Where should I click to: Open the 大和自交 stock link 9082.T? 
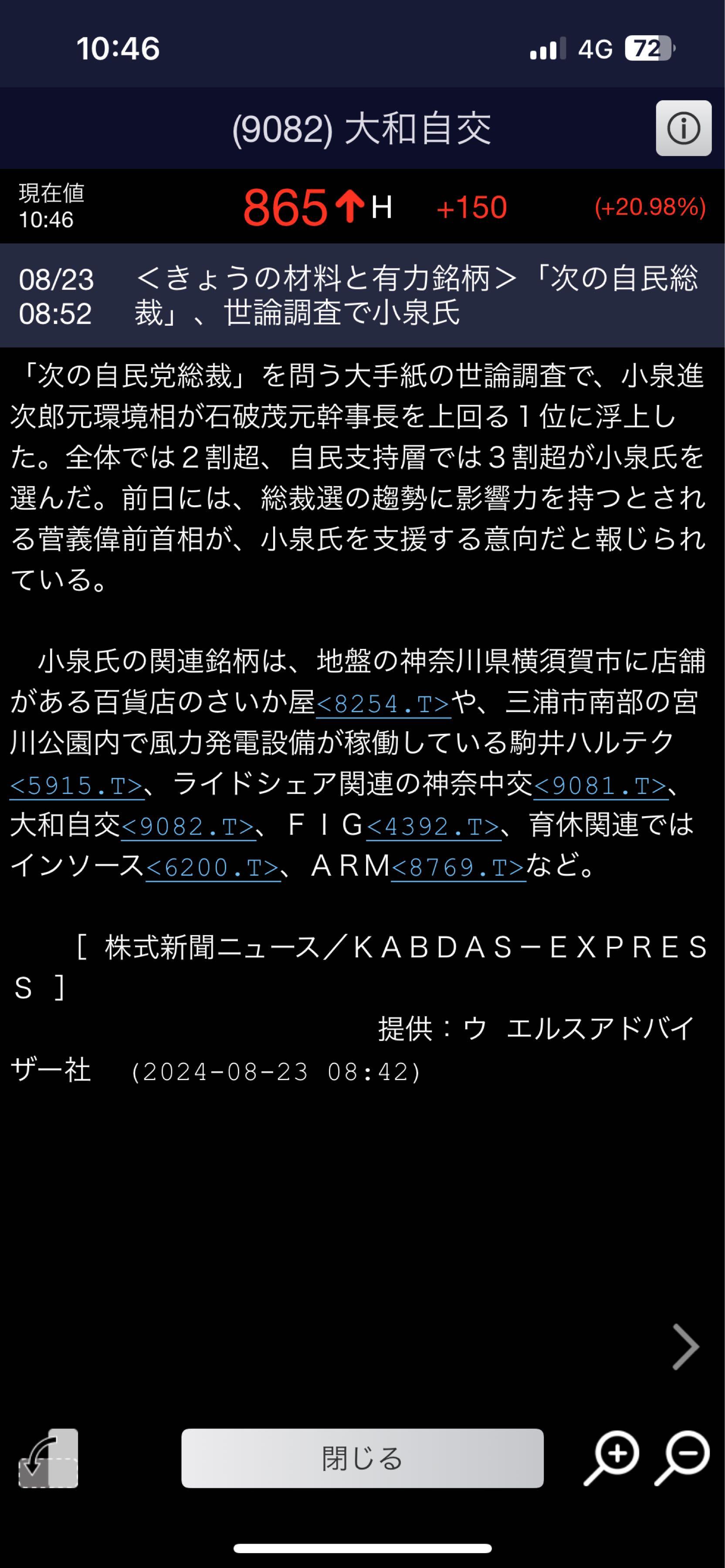coord(188,827)
